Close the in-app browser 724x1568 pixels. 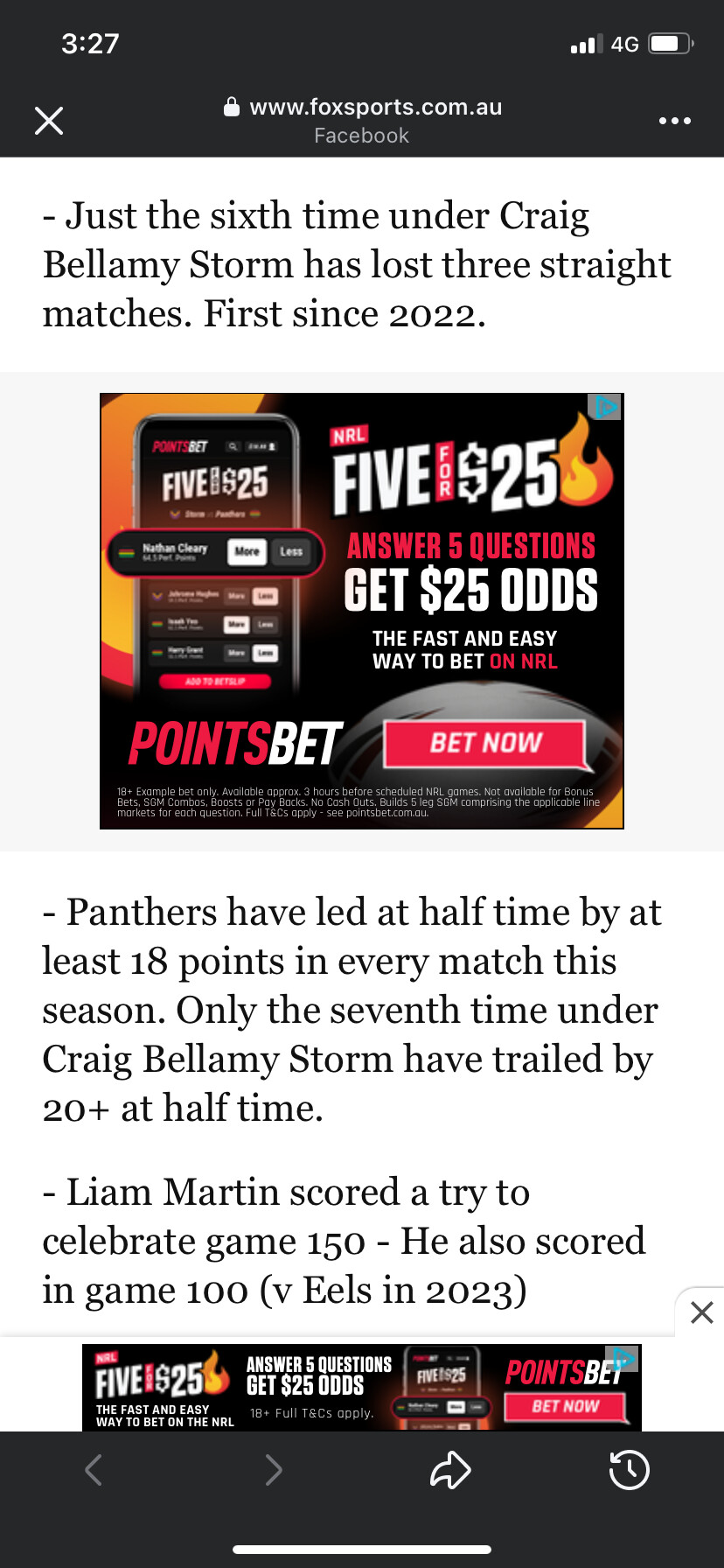click(x=49, y=121)
